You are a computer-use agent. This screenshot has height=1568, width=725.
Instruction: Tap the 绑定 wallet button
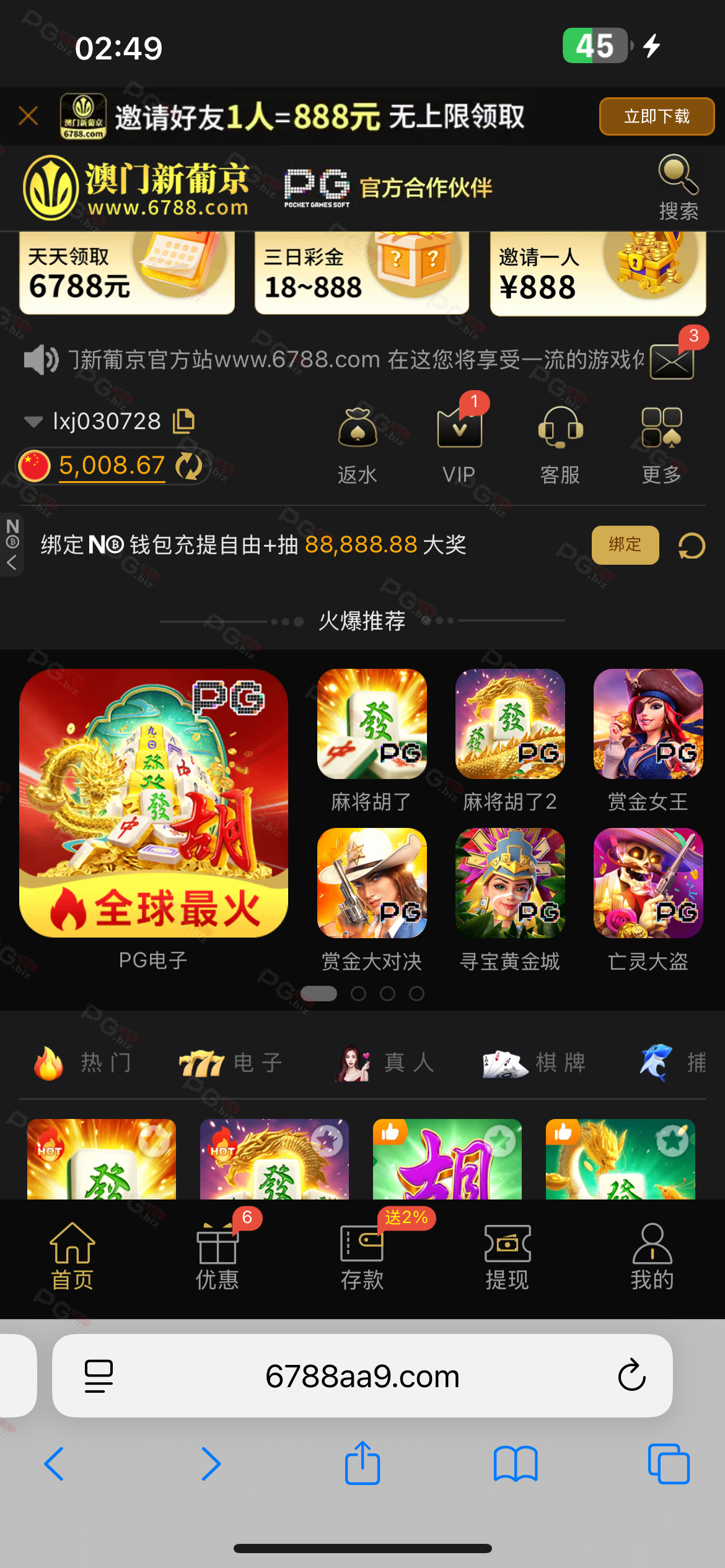tap(625, 545)
